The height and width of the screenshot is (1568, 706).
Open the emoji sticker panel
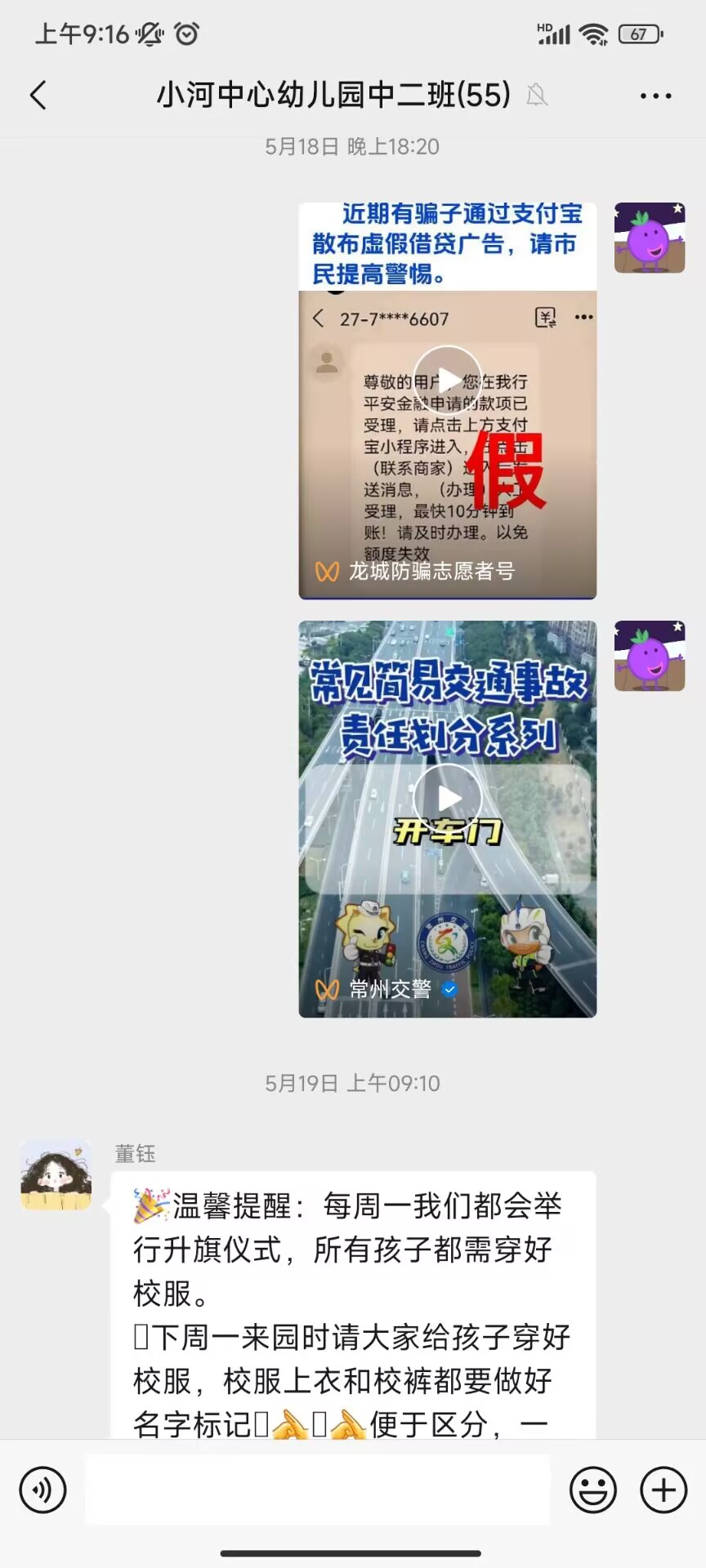592,1490
